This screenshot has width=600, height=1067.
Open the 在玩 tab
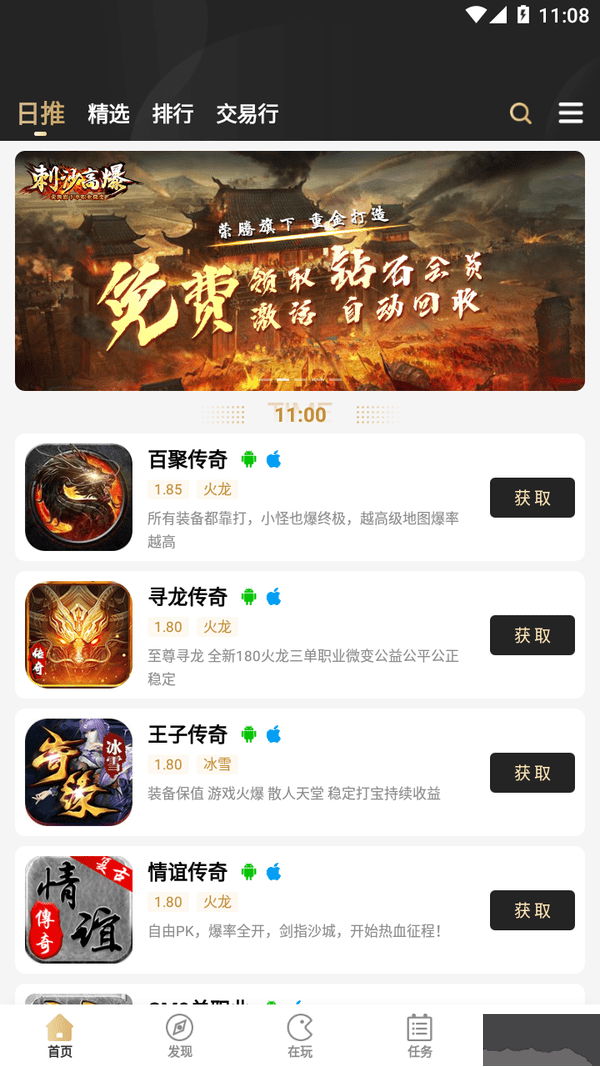tap(300, 1036)
